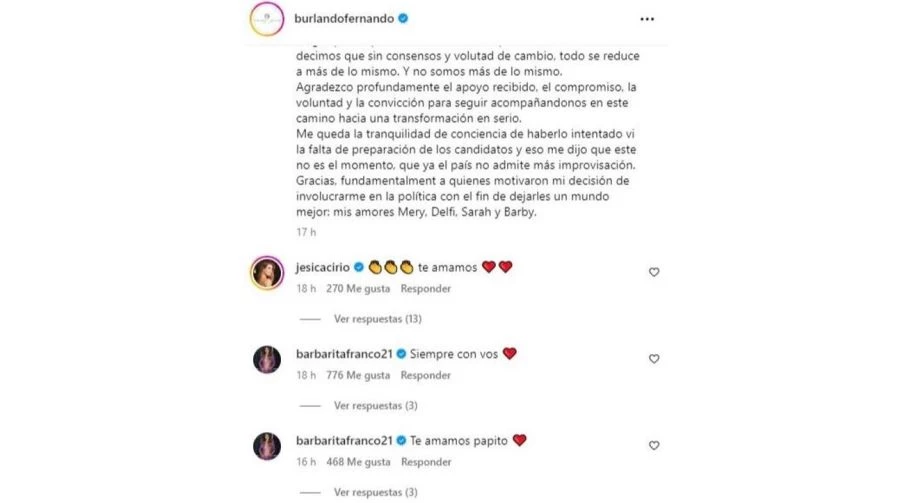This screenshot has height=503, width=900.
Task: Open the overflow menu on burlandofernando's post
Action: (647, 19)
